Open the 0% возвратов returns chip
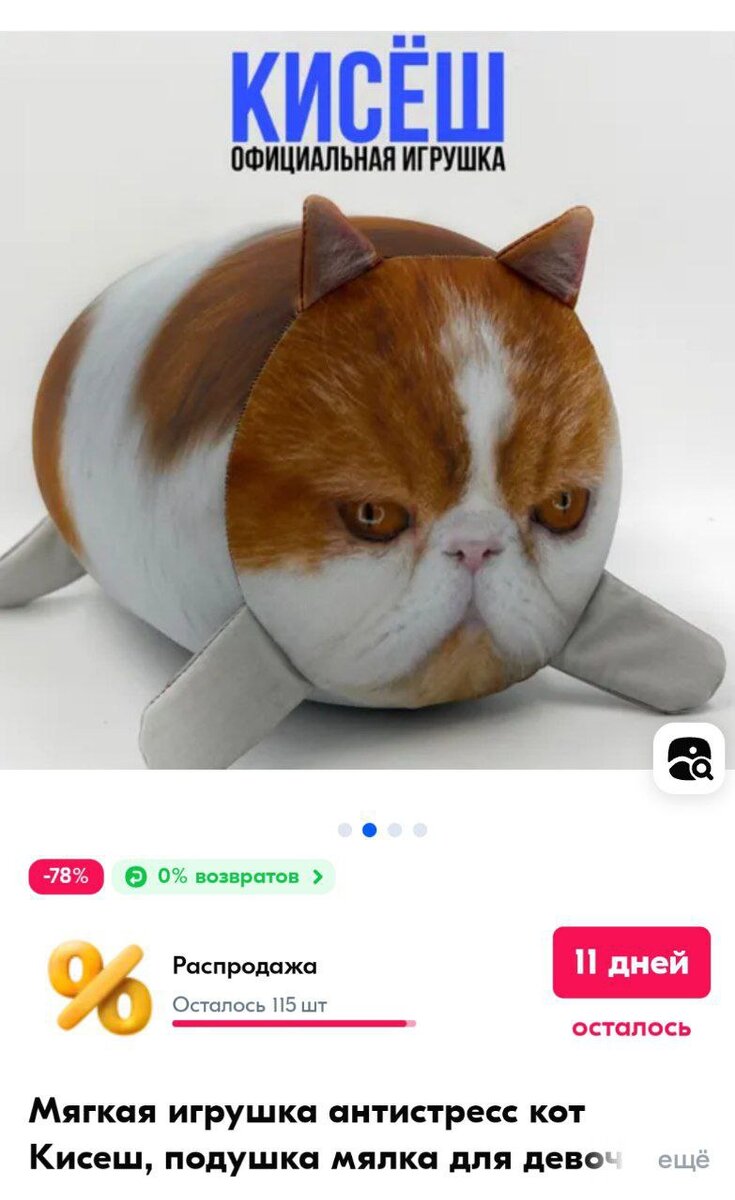 [223, 877]
